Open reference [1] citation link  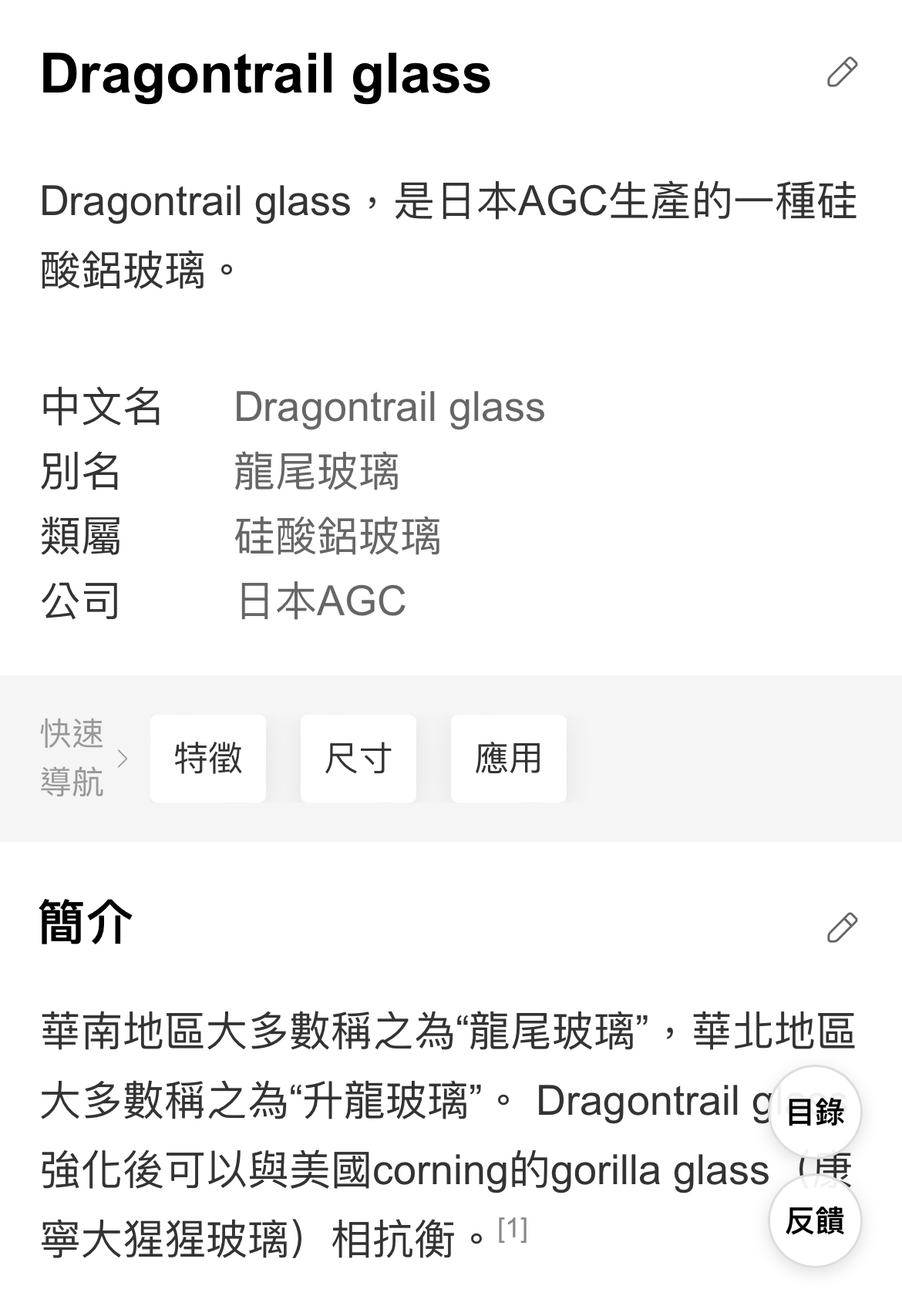tap(513, 1229)
